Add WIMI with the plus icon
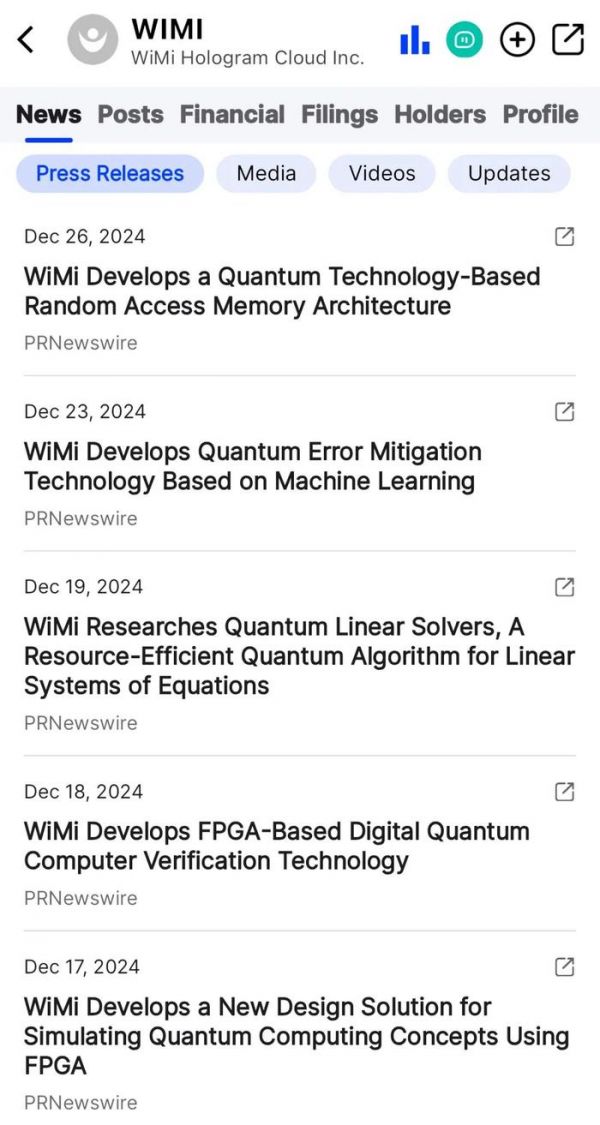The image size is (600, 1125). [x=517, y=39]
